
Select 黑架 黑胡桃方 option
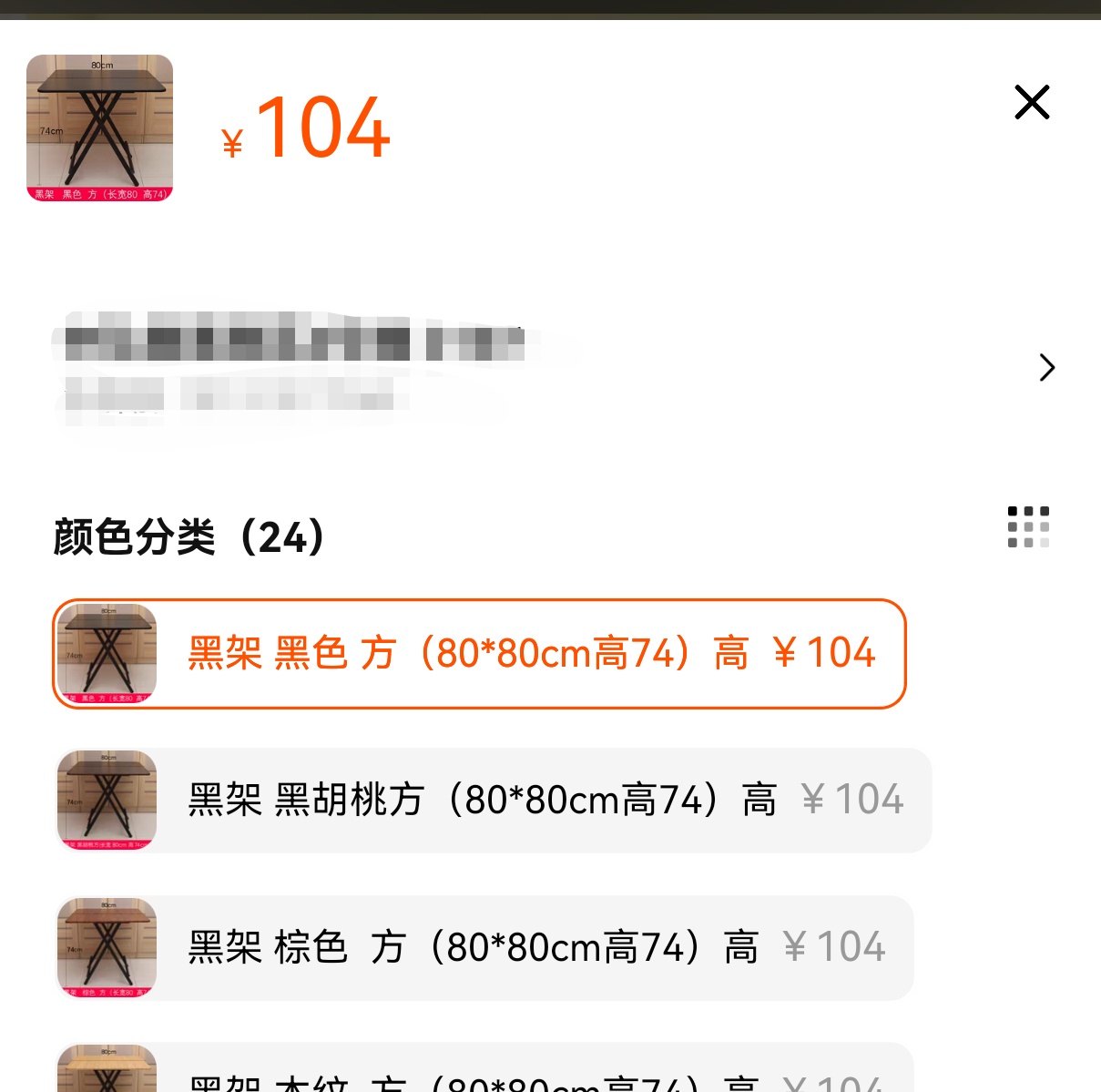coord(493,800)
